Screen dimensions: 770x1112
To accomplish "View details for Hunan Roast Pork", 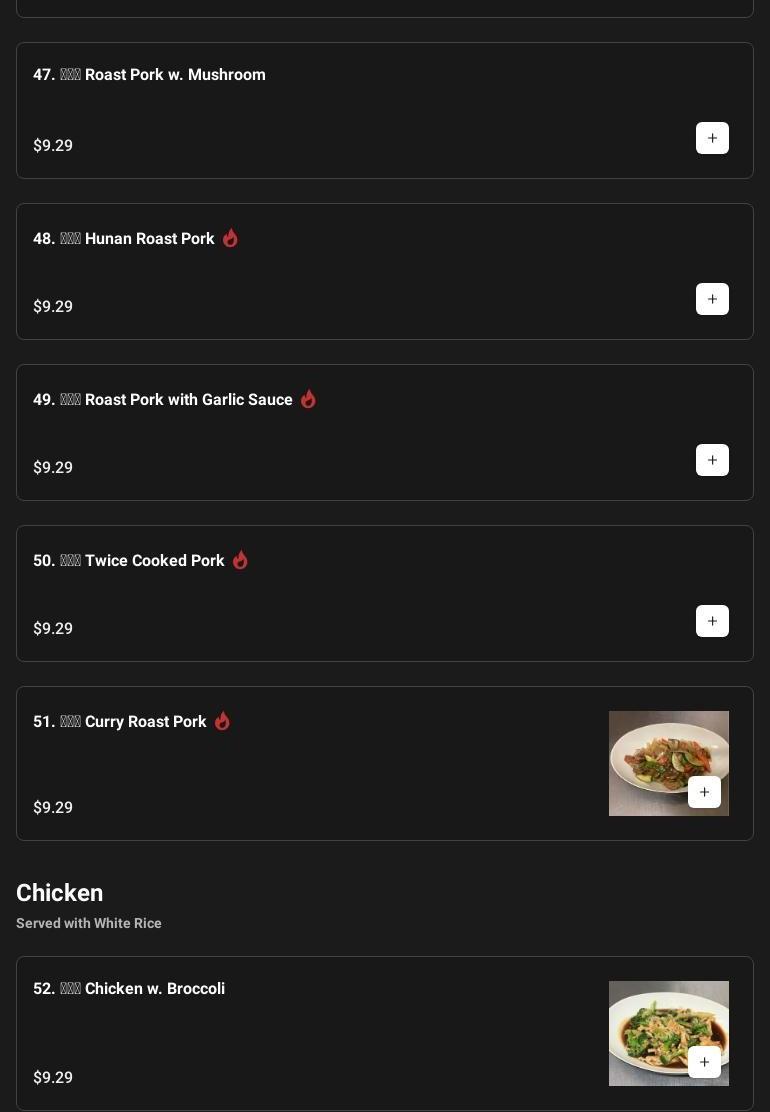I will (150, 239).
